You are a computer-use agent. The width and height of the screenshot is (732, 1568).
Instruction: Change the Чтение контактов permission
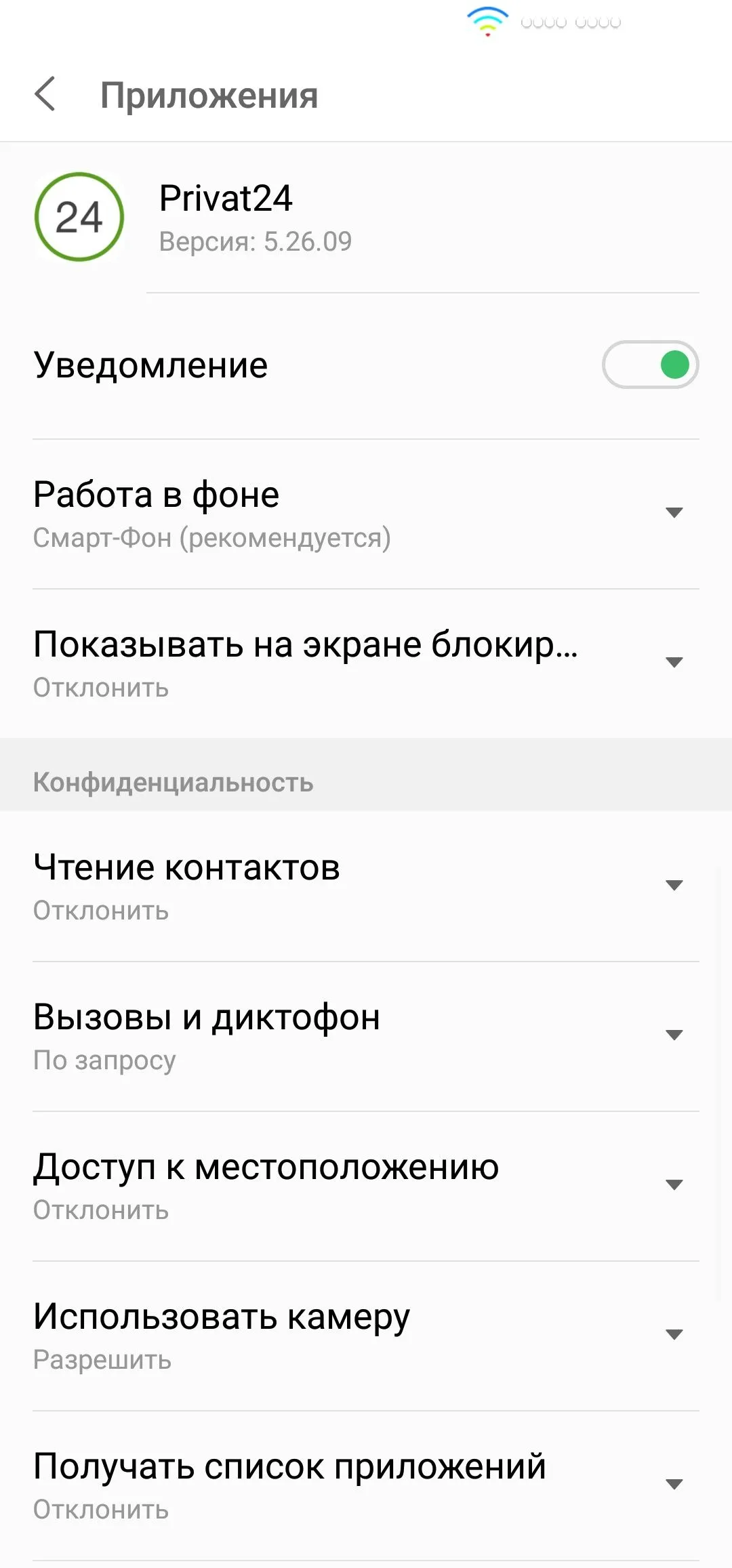point(366,886)
